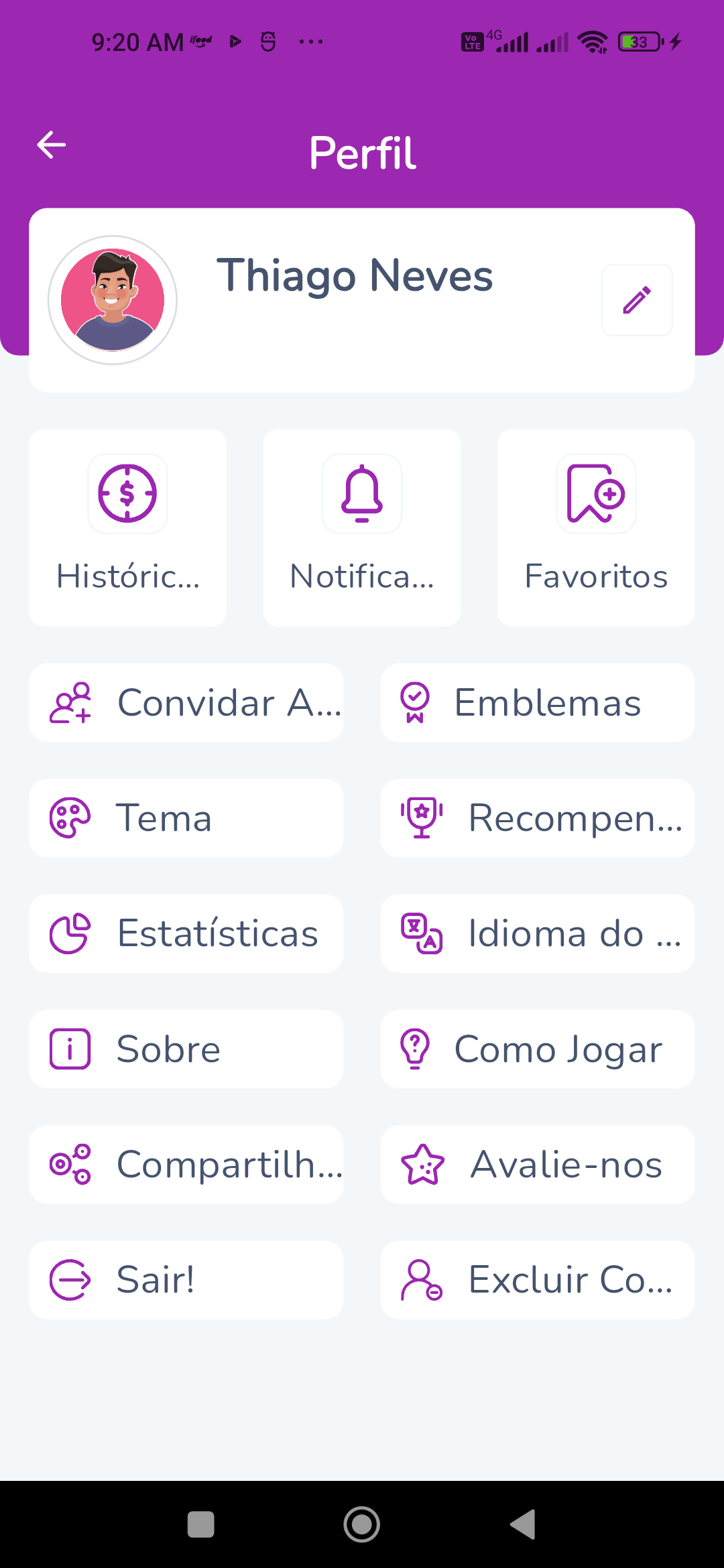Open Tema settings
Viewport: 724px width, 1568px height.
186,818
